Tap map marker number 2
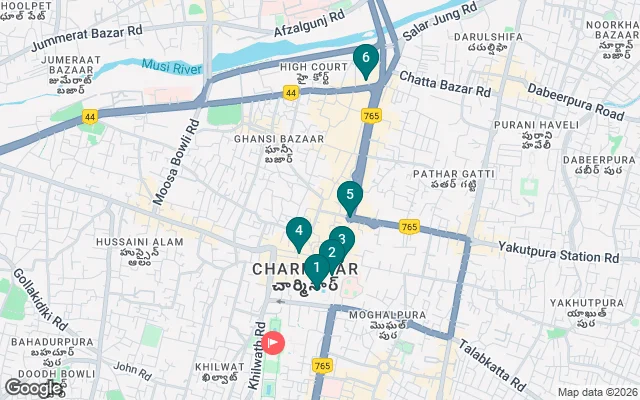Screen dimensions: 640x400 coord(332,252)
